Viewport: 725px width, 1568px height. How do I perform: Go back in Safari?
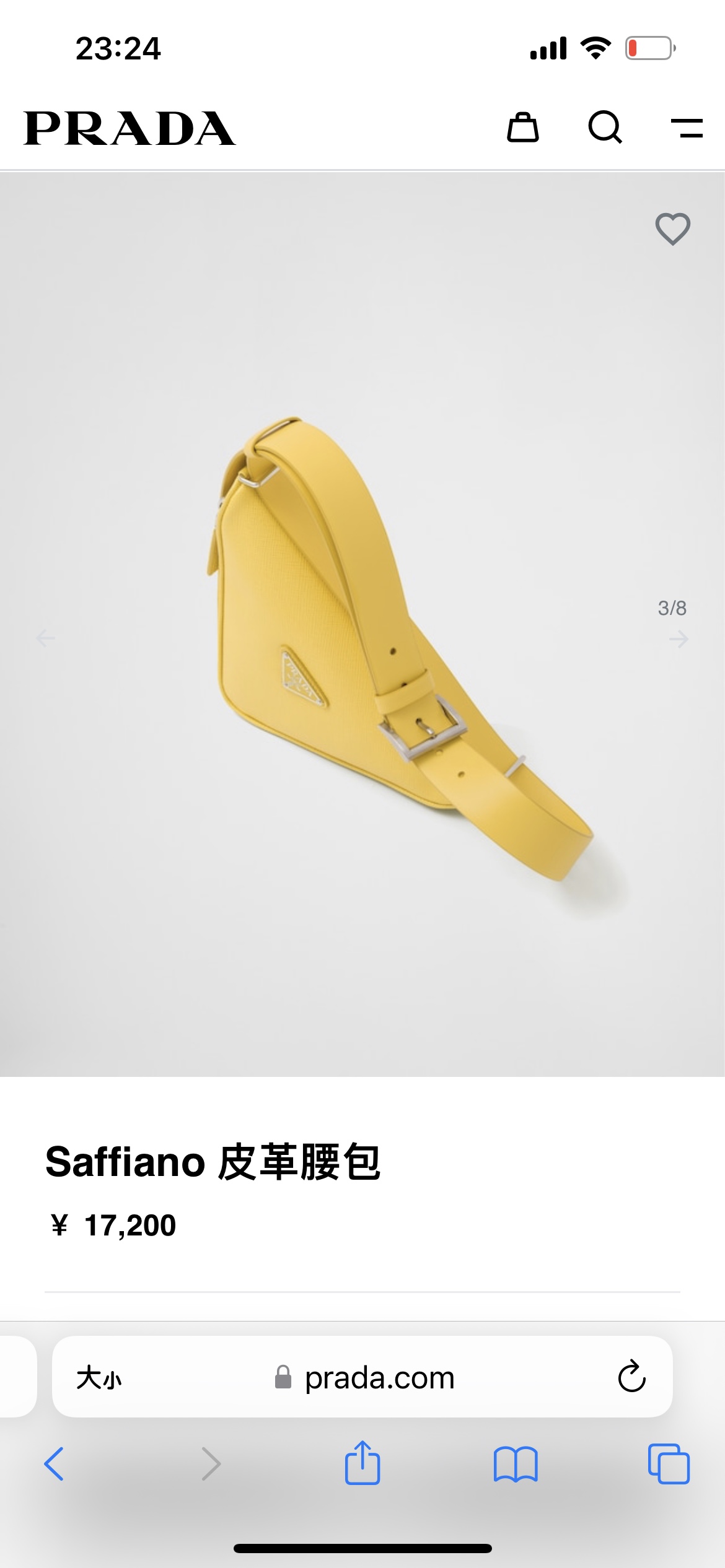54,1464
